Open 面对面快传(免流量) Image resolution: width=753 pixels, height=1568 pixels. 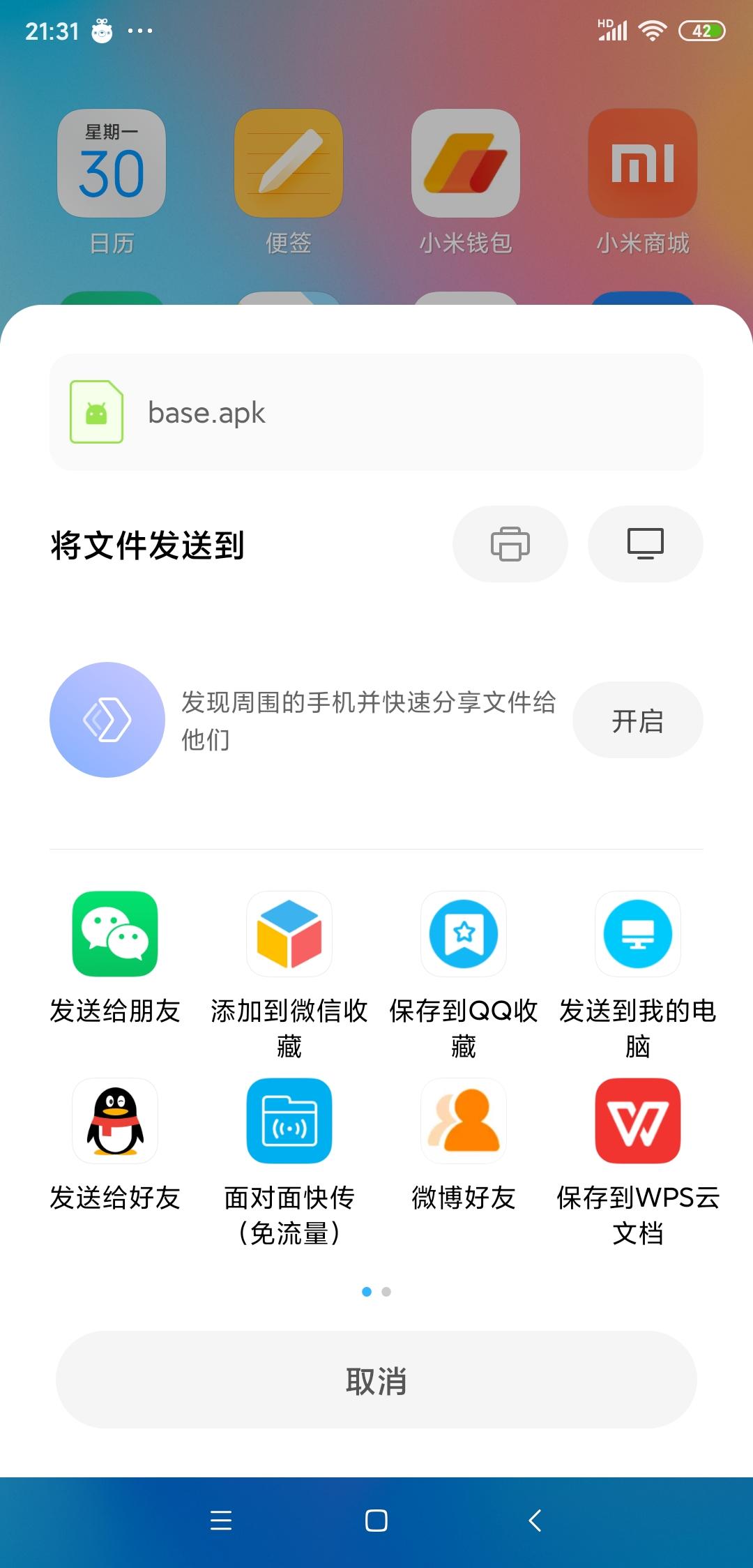289,1121
